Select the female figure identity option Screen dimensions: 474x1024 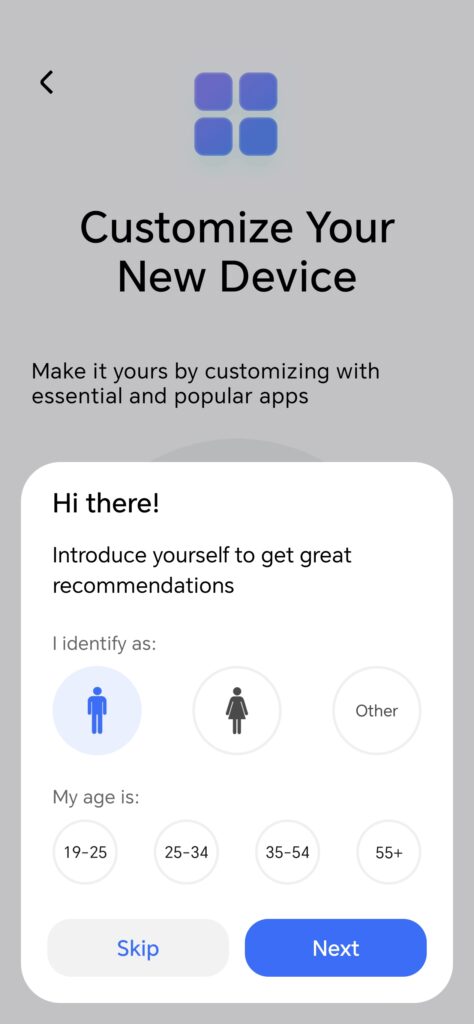coord(237,711)
